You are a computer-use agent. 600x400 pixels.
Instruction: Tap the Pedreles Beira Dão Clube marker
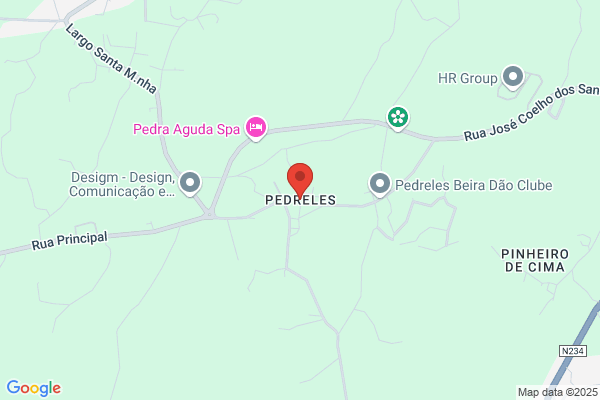coord(380,184)
